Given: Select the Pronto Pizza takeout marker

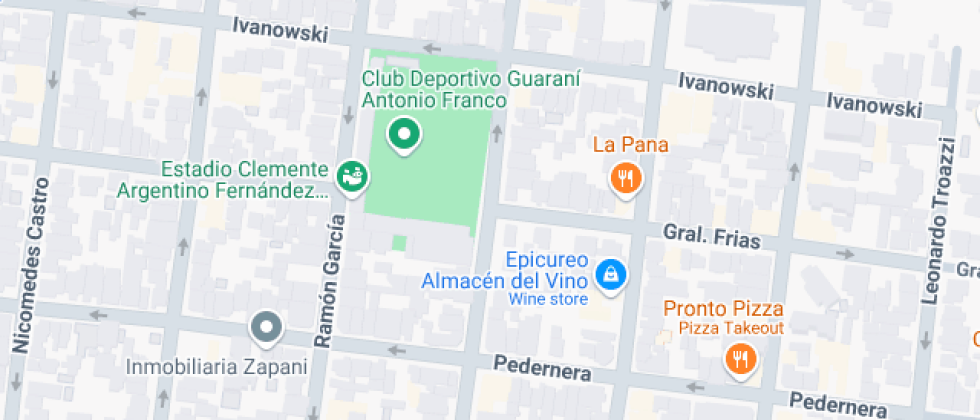Looking at the screenshot, I should tap(740, 357).
